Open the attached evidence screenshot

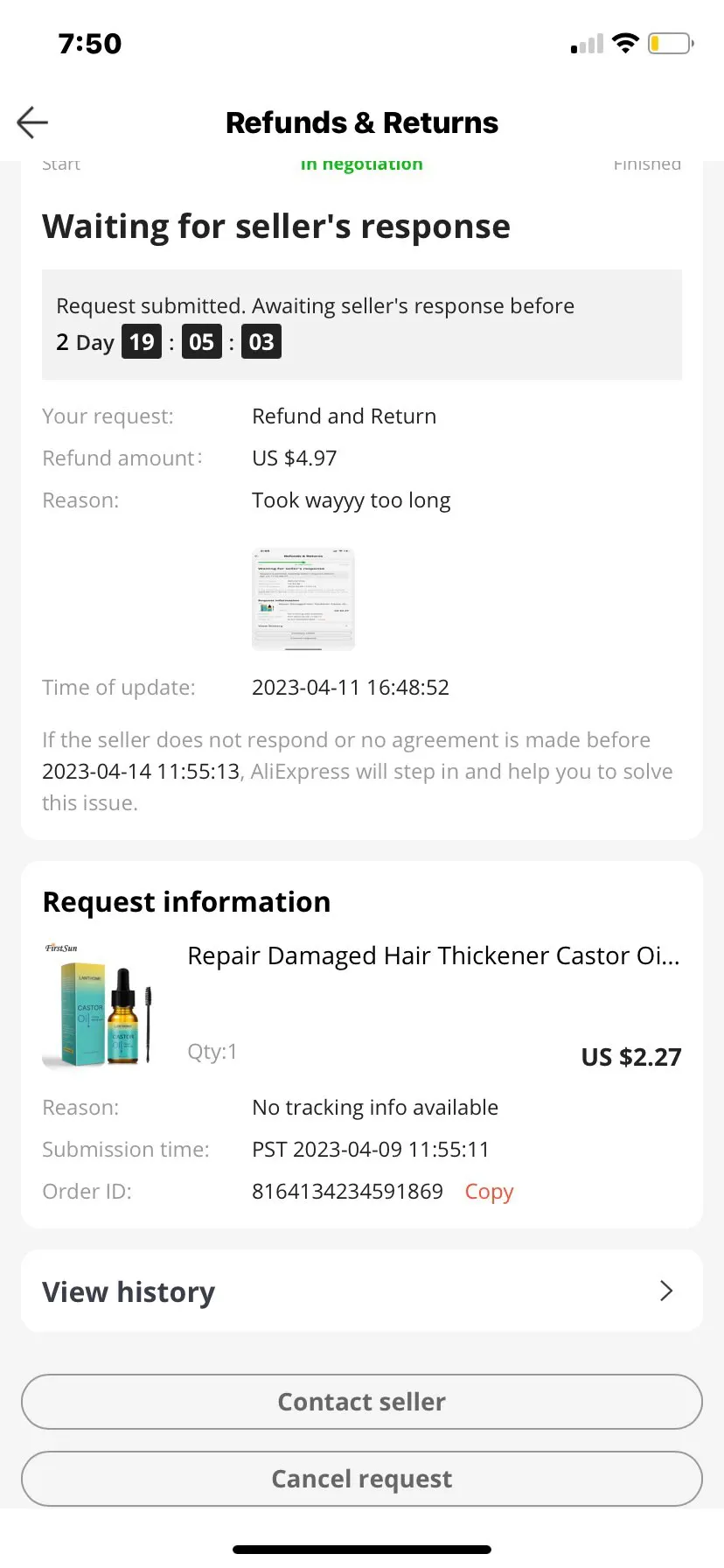click(303, 599)
